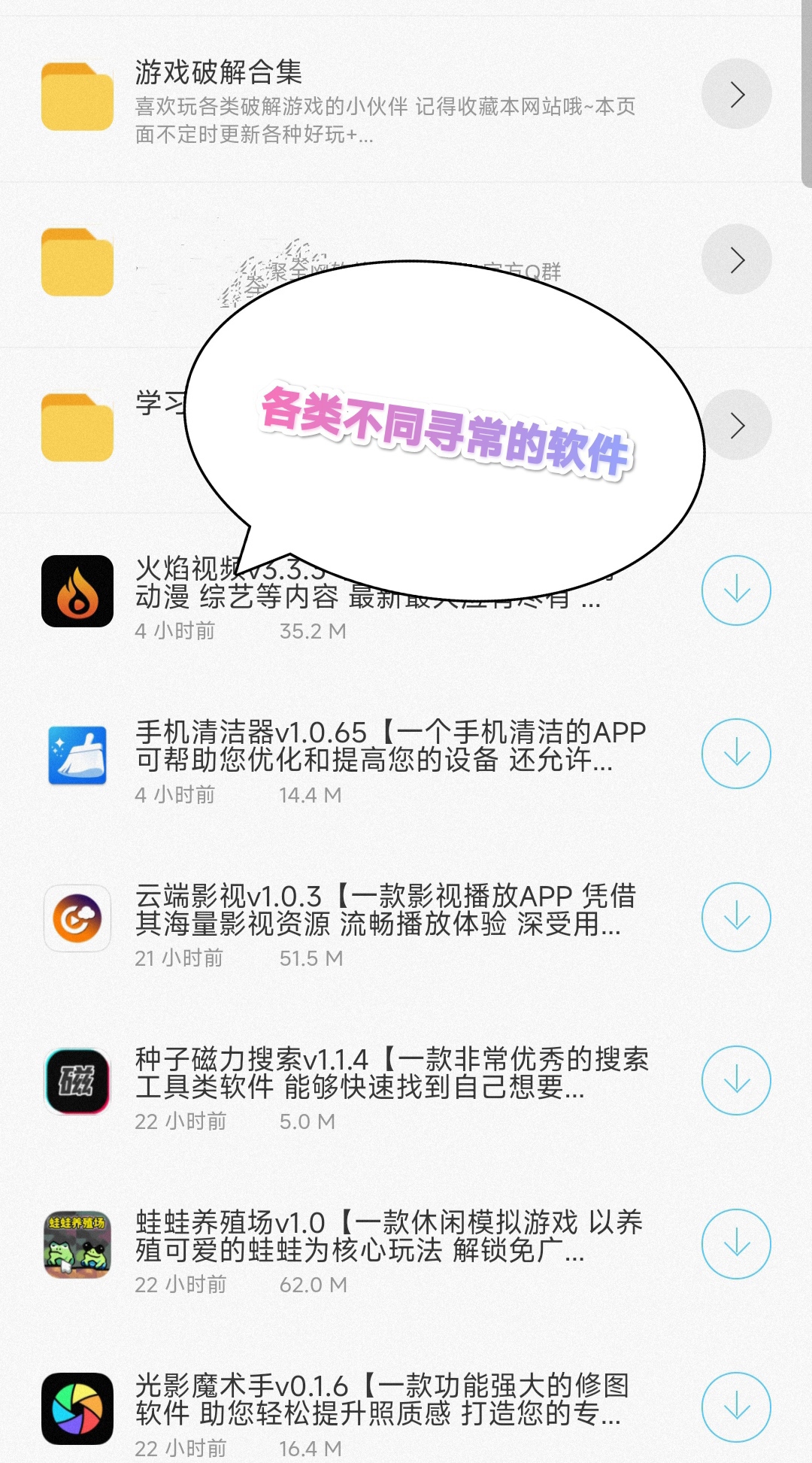Download 手机清洁器v1.0.65
This screenshot has width=812, height=1463.
(x=736, y=754)
